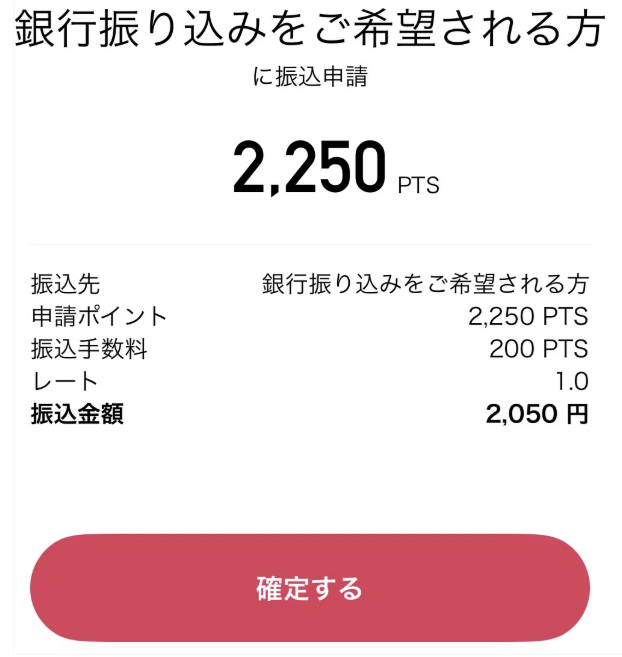622x657 pixels.
Task: Tap the 確定する confirm button
Action: pos(310,588)
